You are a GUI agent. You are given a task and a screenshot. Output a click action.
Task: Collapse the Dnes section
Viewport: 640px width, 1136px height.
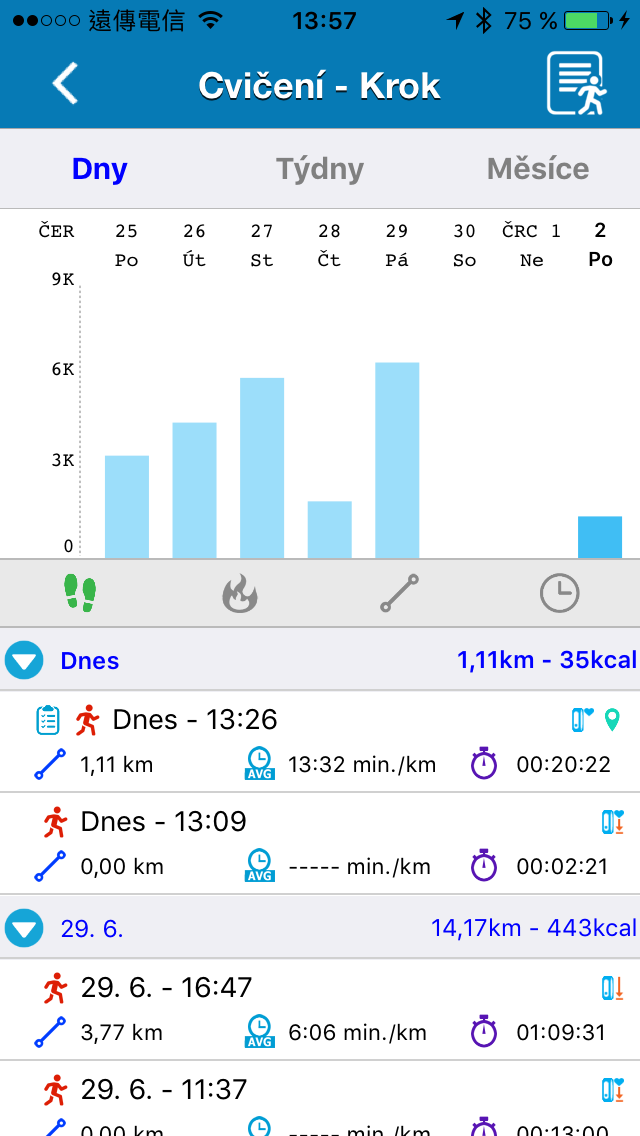(x=24, y=660)
